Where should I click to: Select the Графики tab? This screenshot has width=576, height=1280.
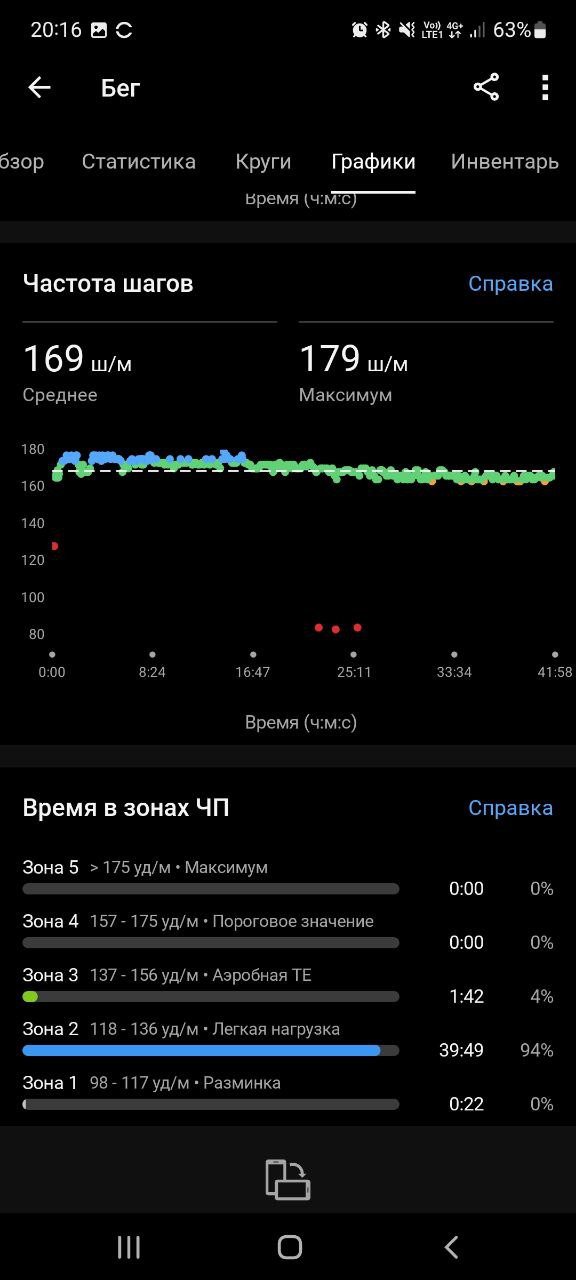(x=373, y=161)
